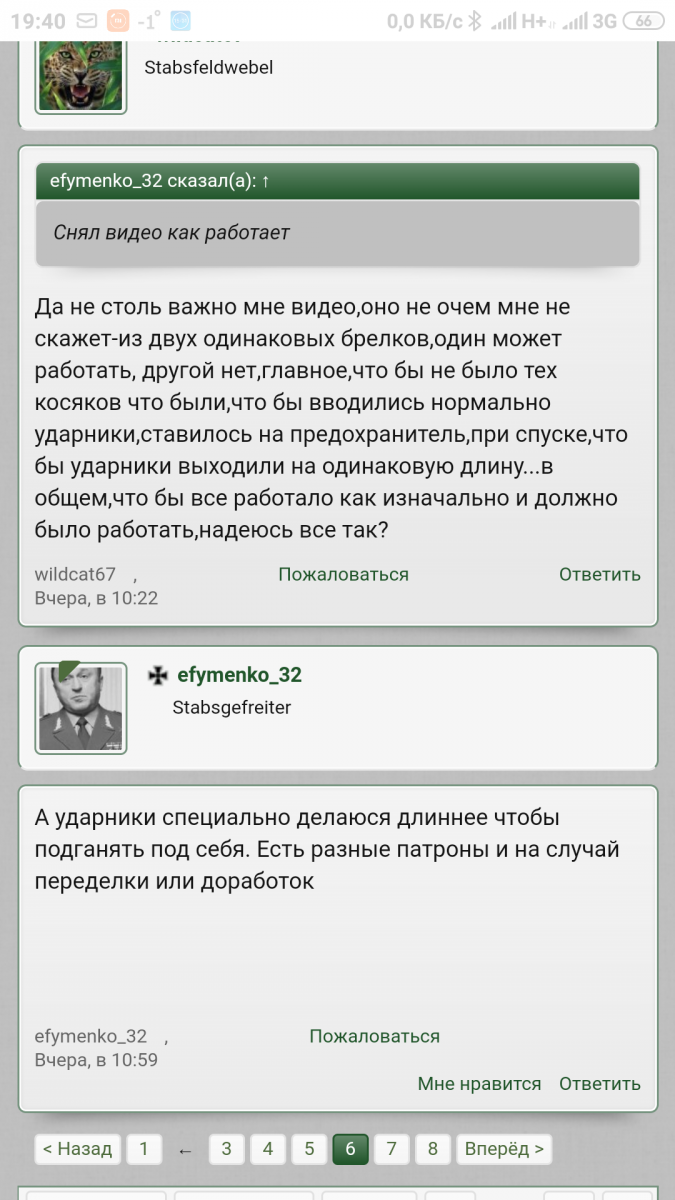Open page 4 of the thread

[x=267, y=1149]
